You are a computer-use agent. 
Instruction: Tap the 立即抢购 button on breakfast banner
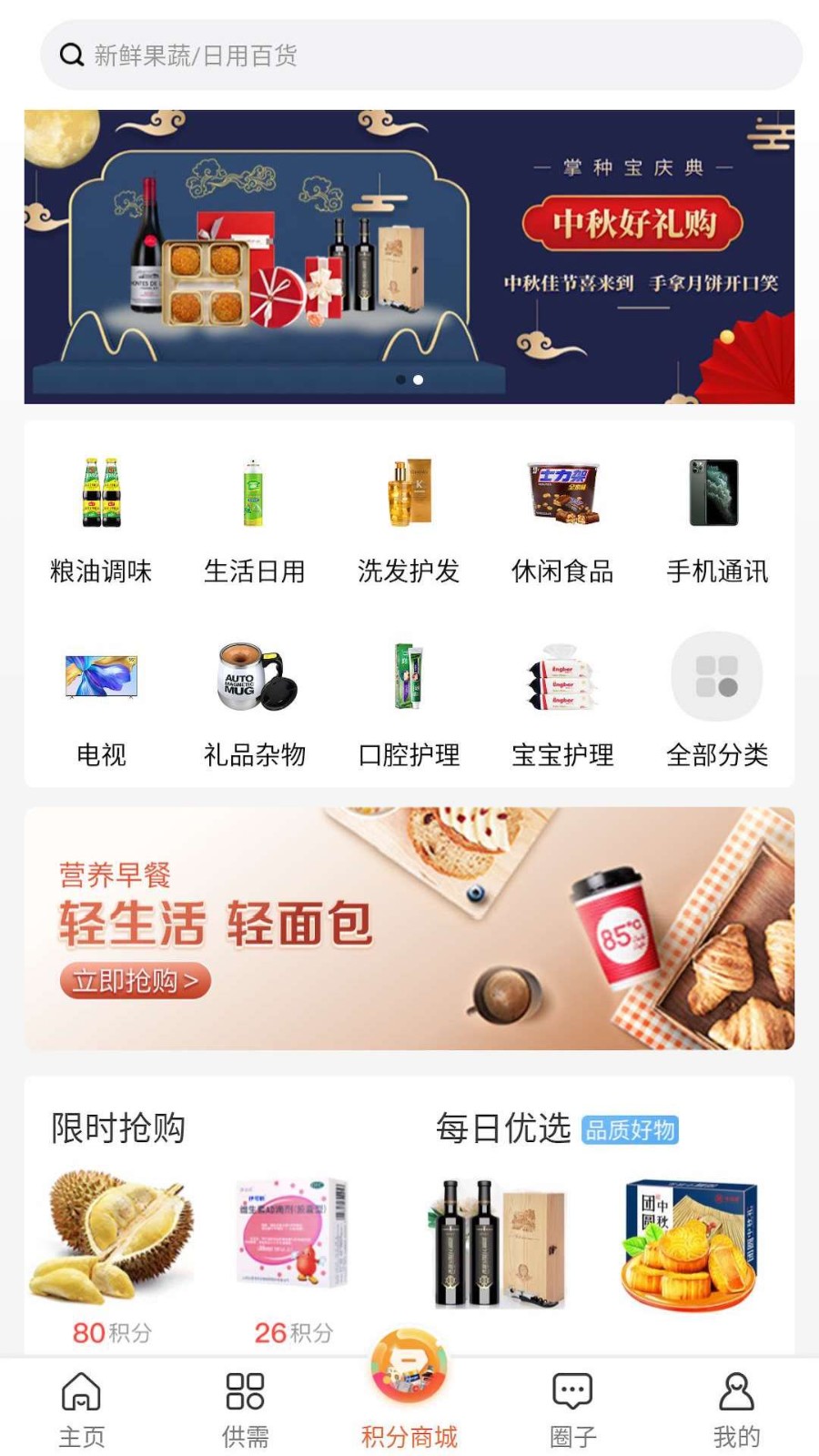pyautogui.click(x=135, y=981)
